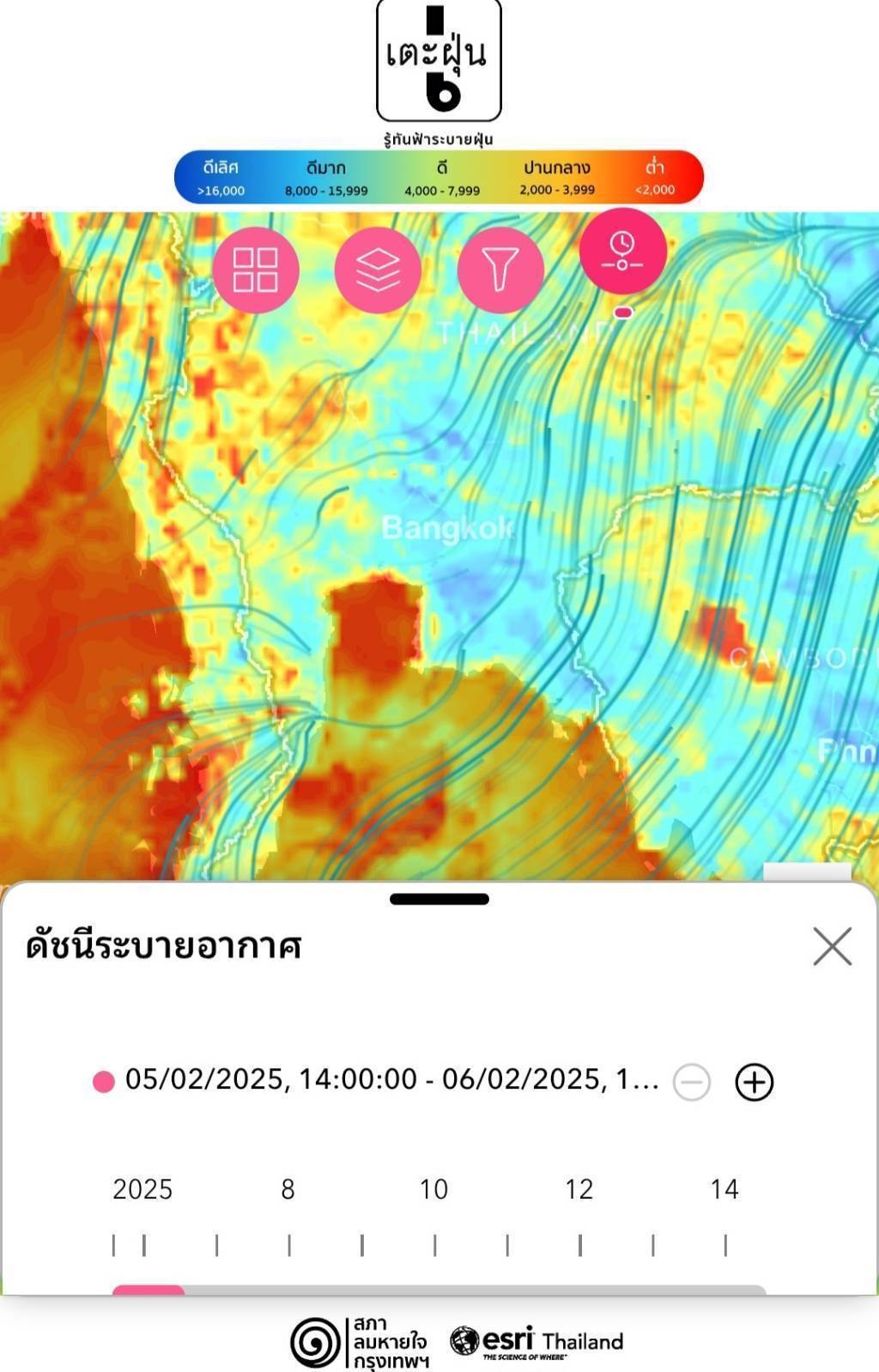Open the grid widgets menu button

click(x=255, y=270)
